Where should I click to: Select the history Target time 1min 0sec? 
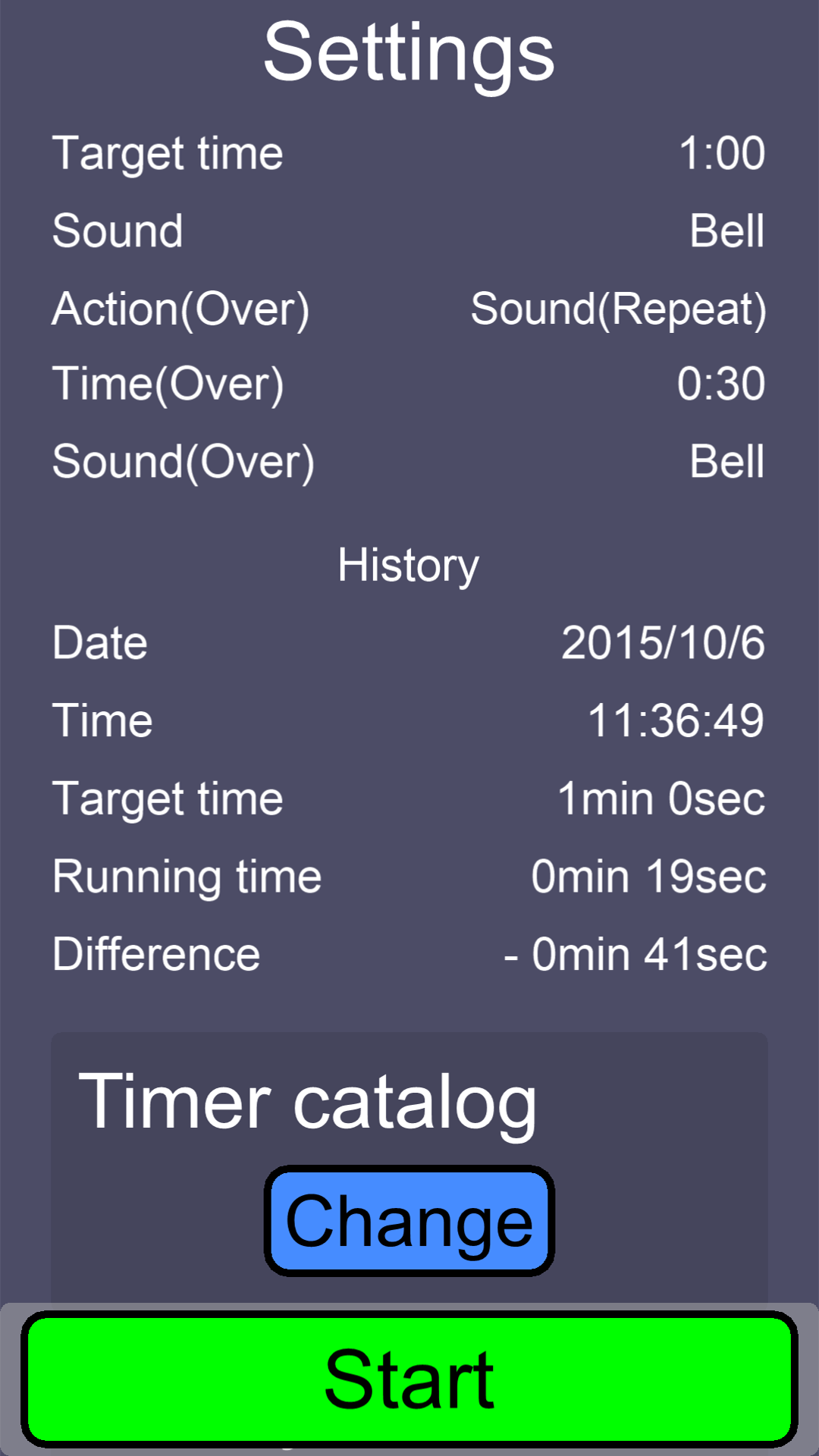(x=660, y=799)
